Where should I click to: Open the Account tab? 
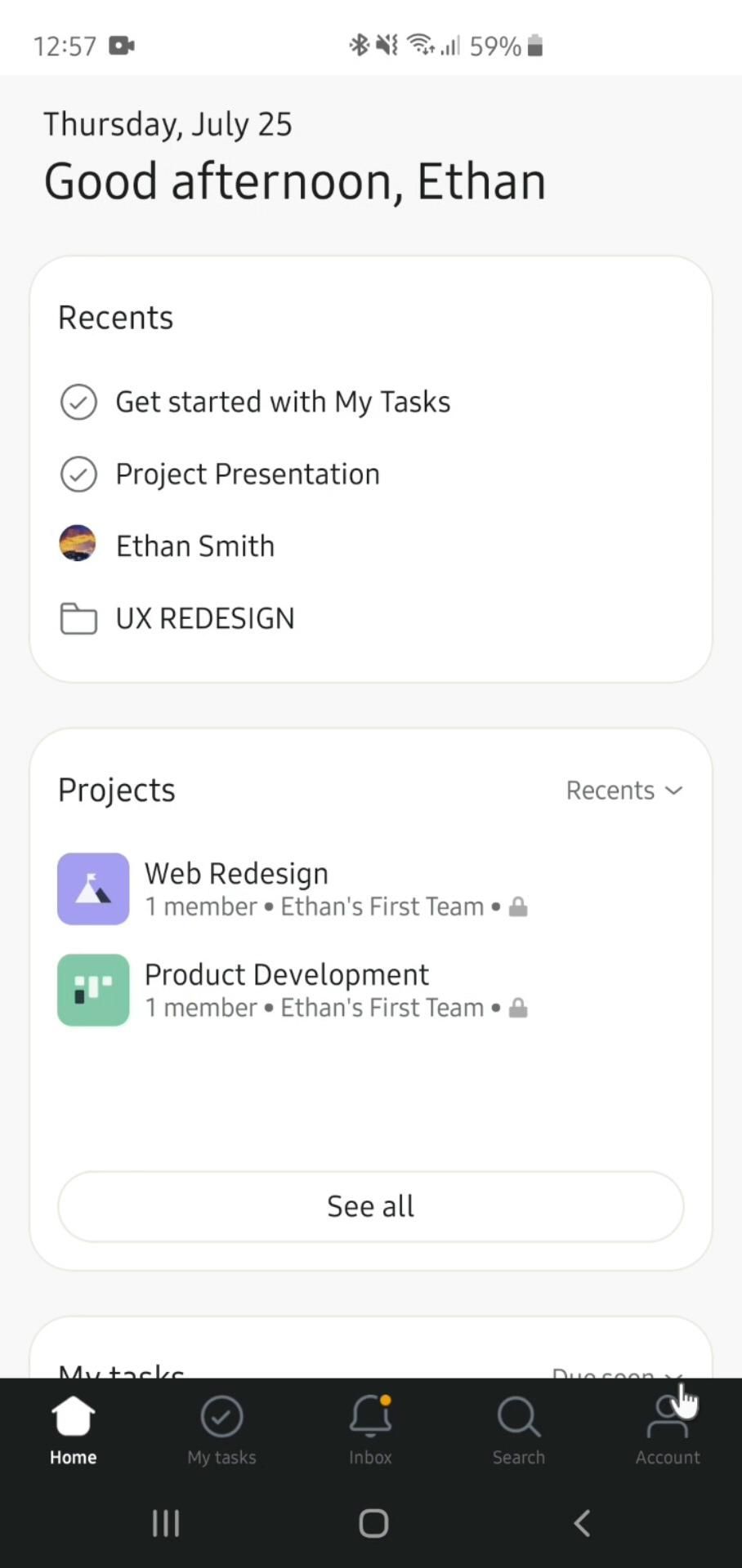(x=667, y=1429)
